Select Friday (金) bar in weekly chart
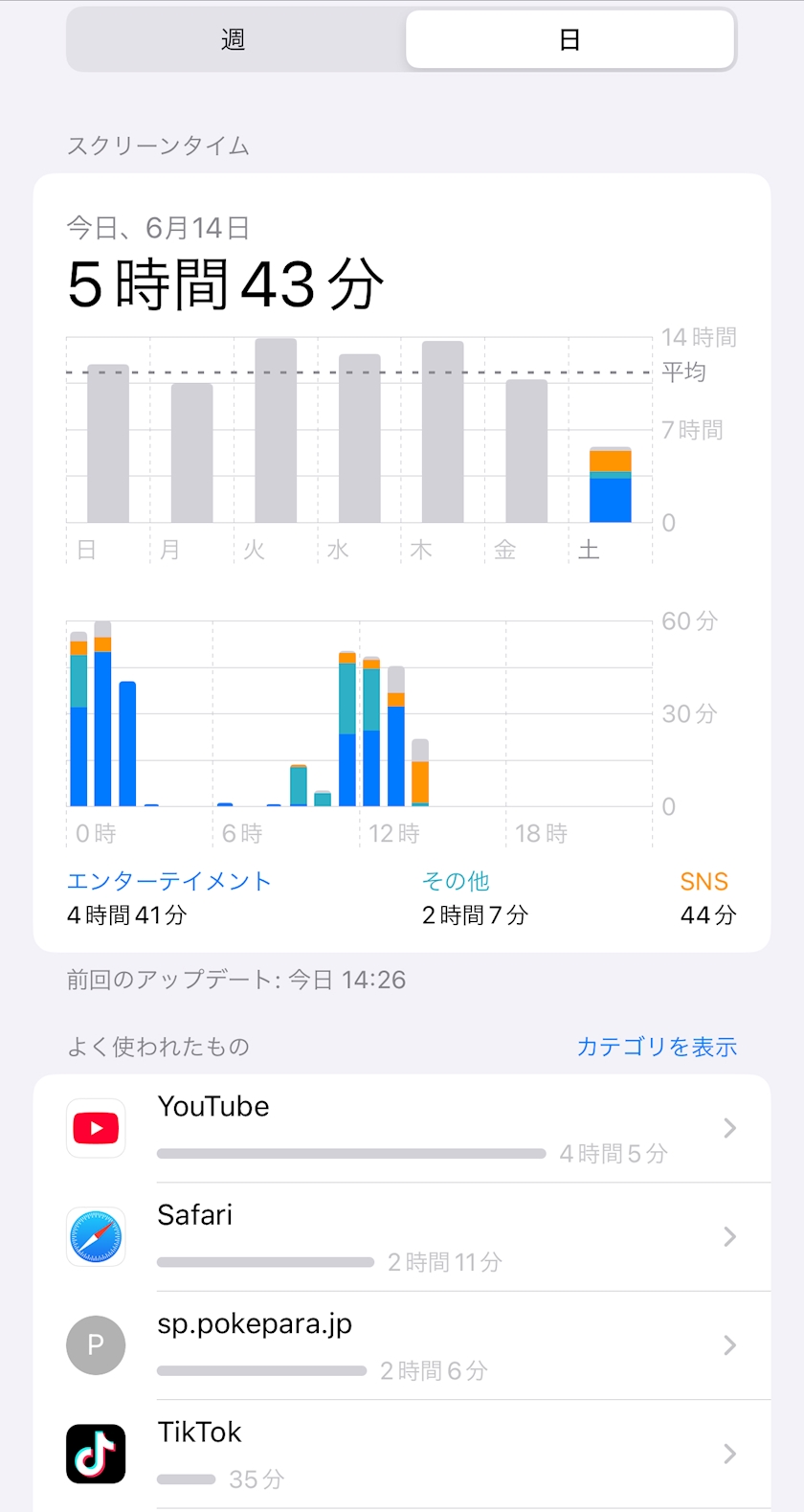Screen dimensions: 804x1512 526,451
